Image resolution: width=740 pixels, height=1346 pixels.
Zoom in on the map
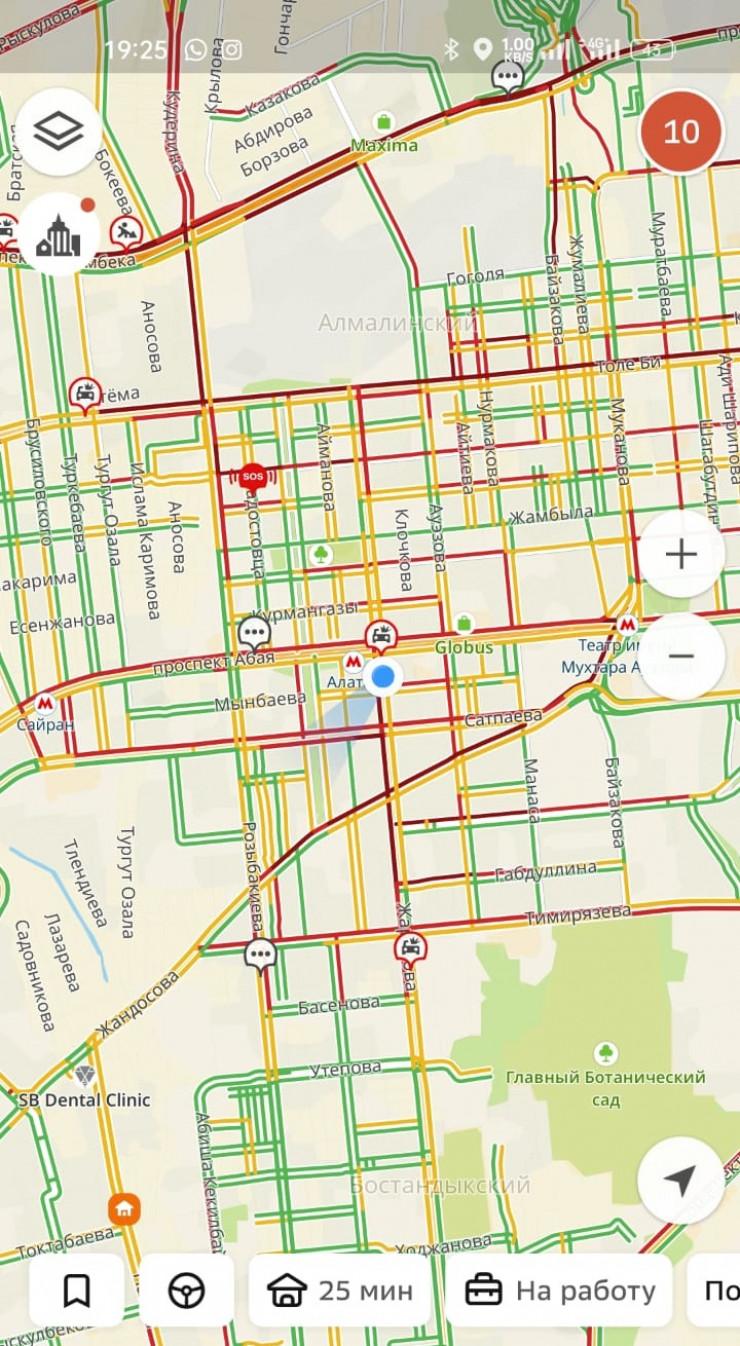[x=681, y=555]
